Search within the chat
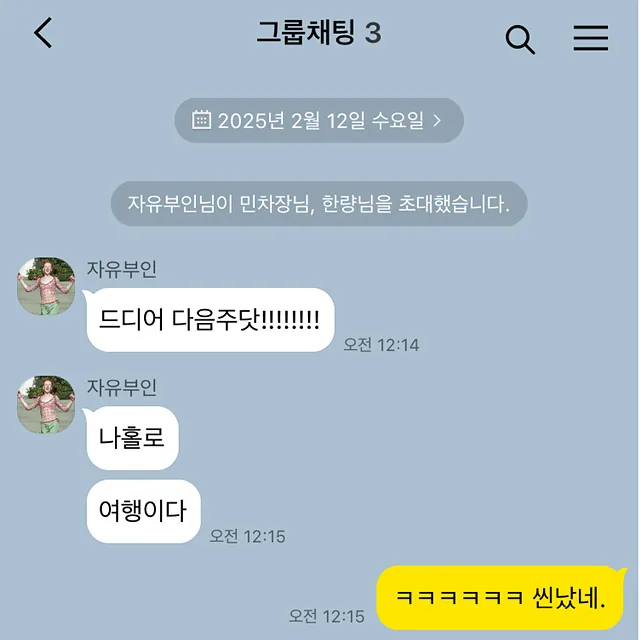The image size is (640, 640). [520, 39]
